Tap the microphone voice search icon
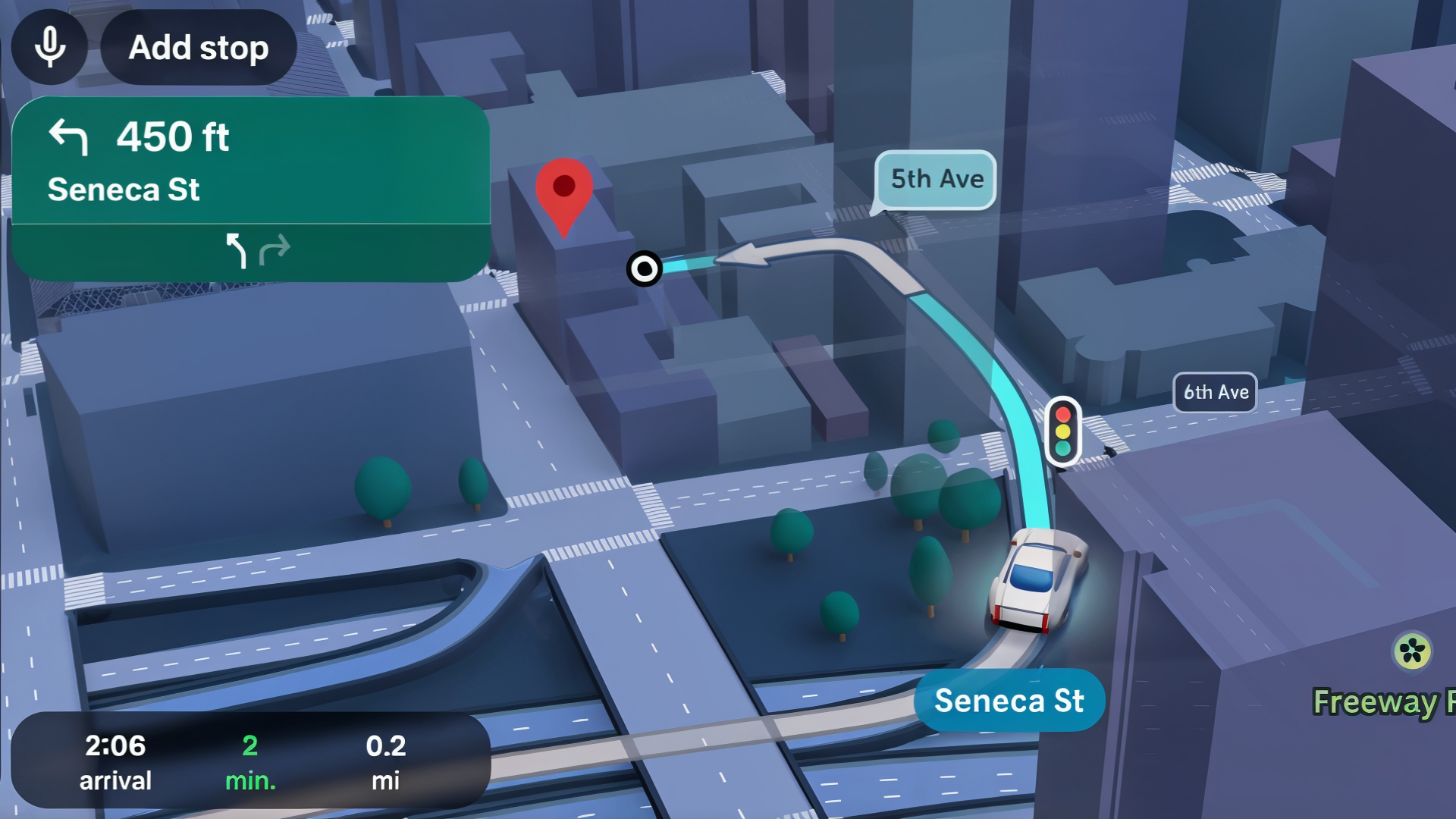1456x819 pixels. [50, 47]
